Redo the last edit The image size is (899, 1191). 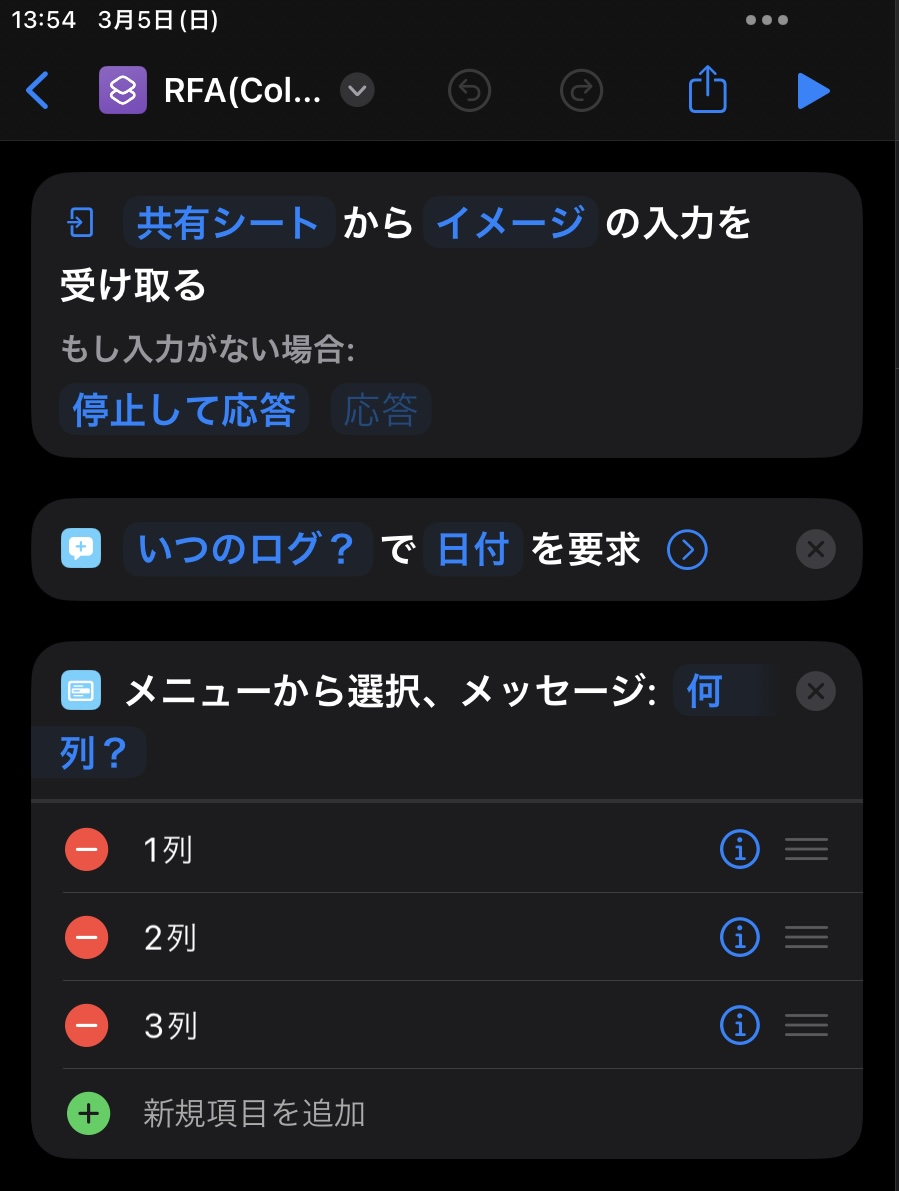pos(581,91)
